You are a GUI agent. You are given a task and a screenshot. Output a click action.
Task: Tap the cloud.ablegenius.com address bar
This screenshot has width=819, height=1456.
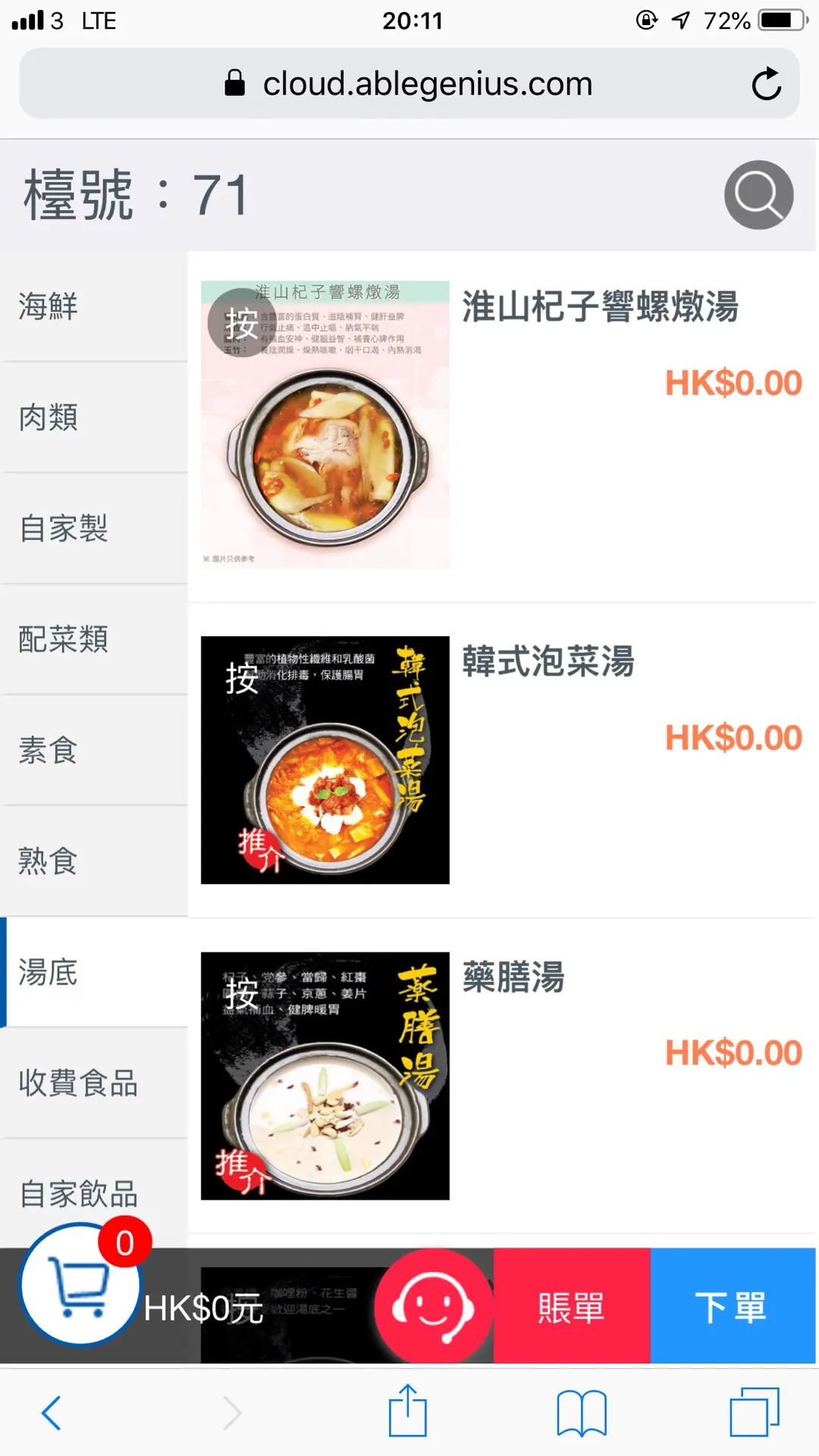click(409, 83)
